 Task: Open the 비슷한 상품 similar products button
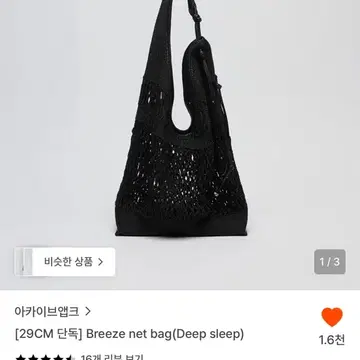click(x=65, y=262)
